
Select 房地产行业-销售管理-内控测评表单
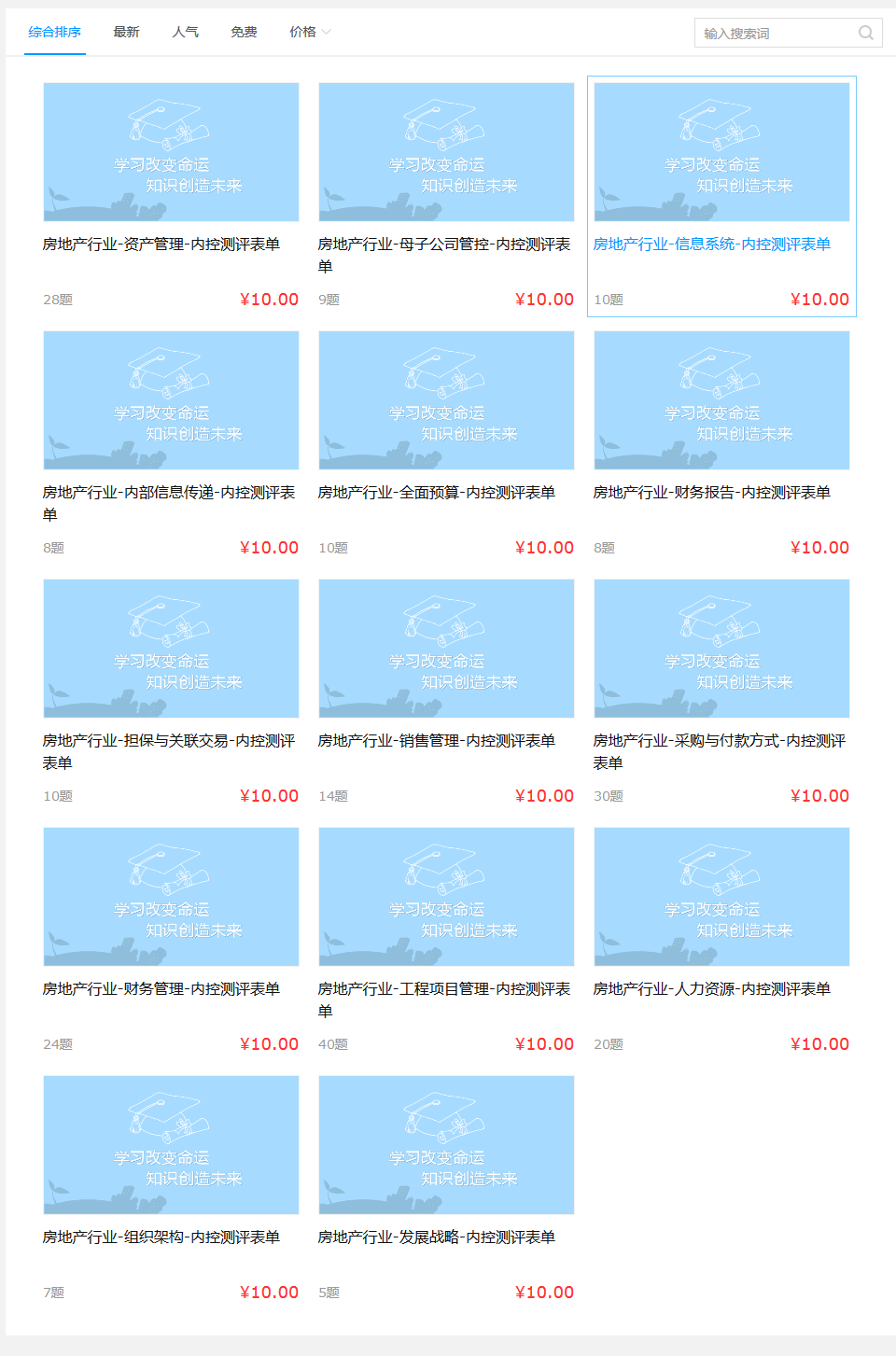pos(446,649)
